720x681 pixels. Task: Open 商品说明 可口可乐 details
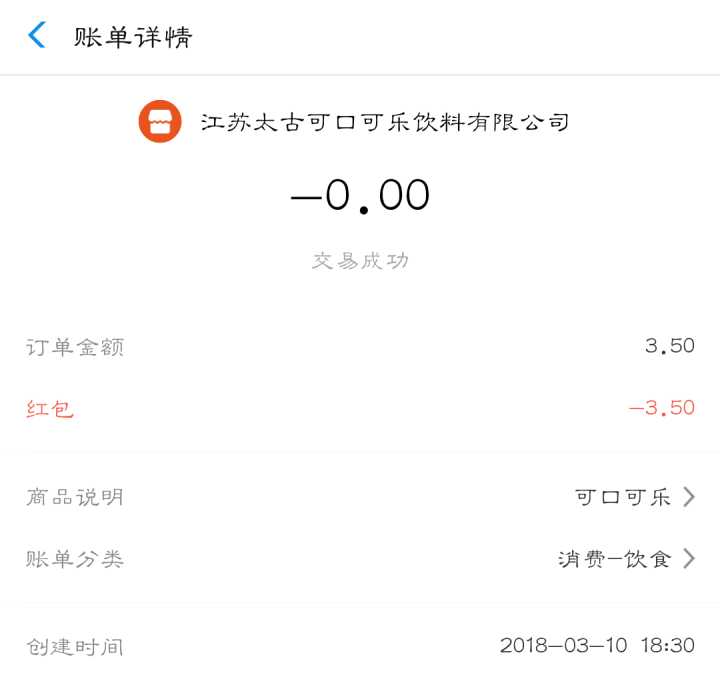634,497
